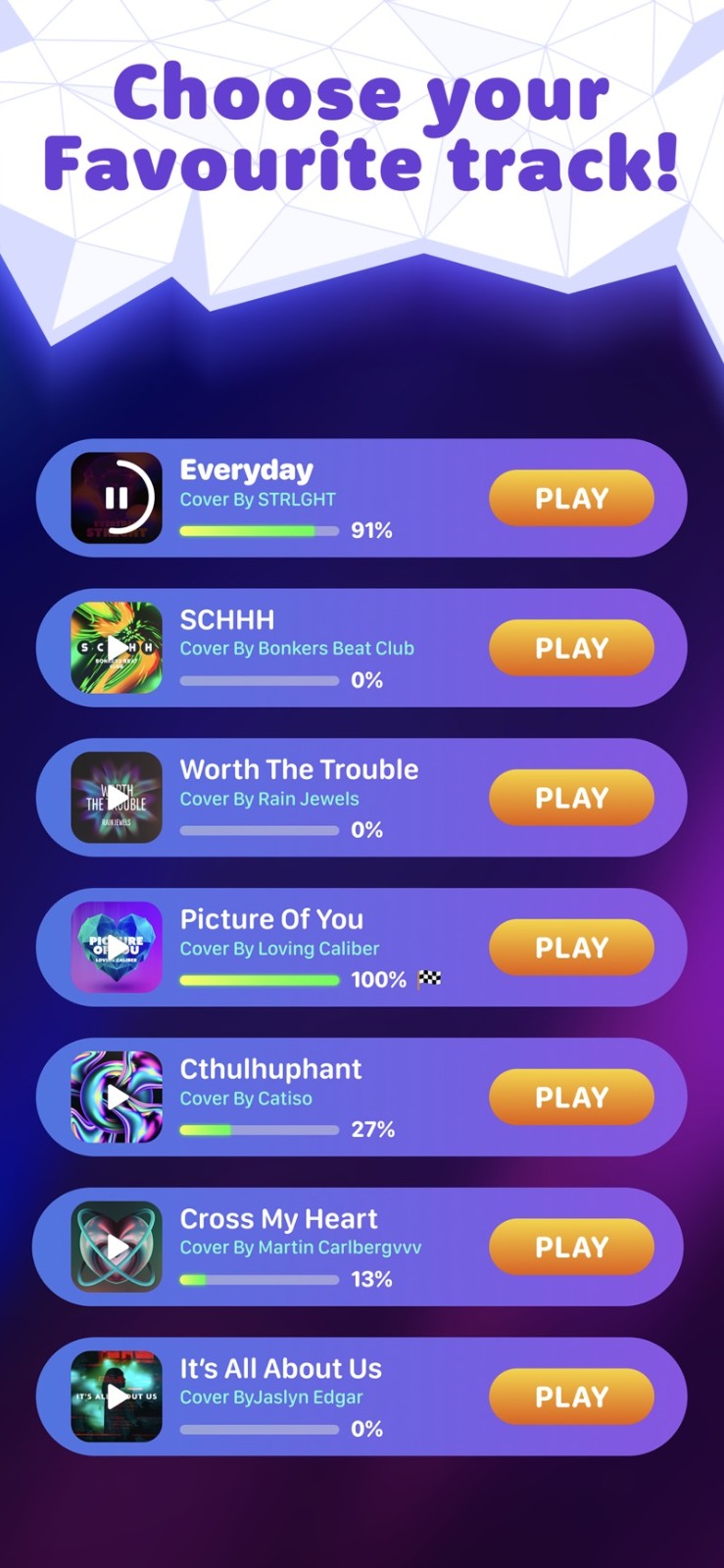Preview the Cthulhuphant track
Viewport: 724px width, 1568px height.
(117, 1098)
